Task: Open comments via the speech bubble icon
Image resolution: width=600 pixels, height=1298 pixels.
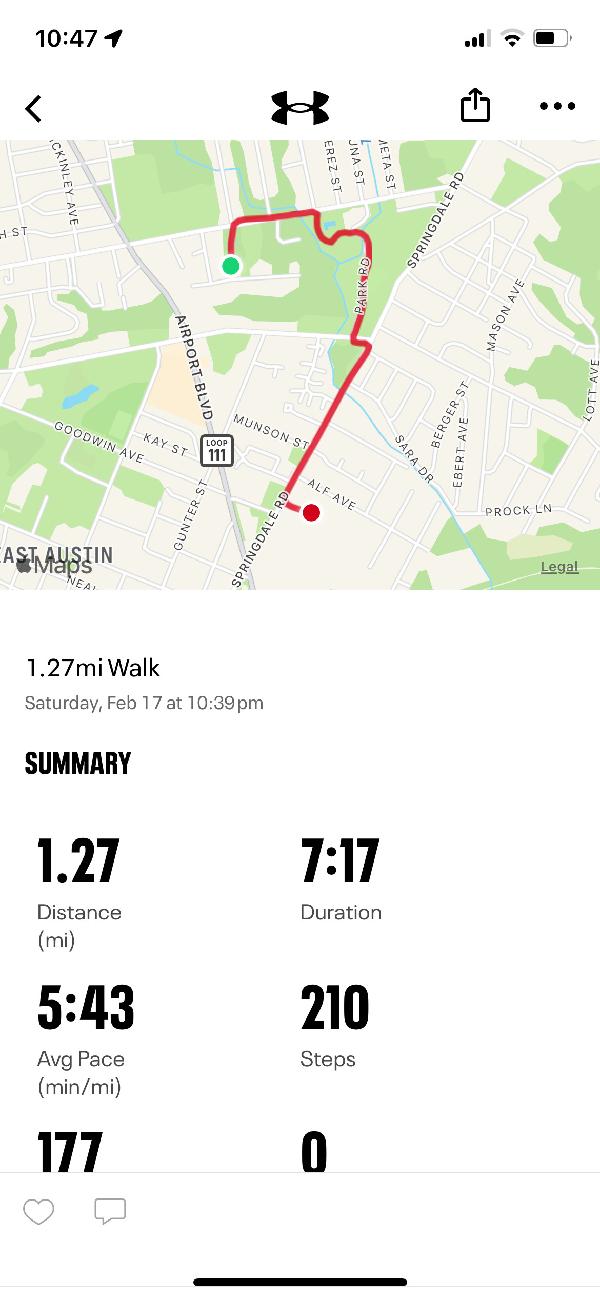Action: 110,1212
